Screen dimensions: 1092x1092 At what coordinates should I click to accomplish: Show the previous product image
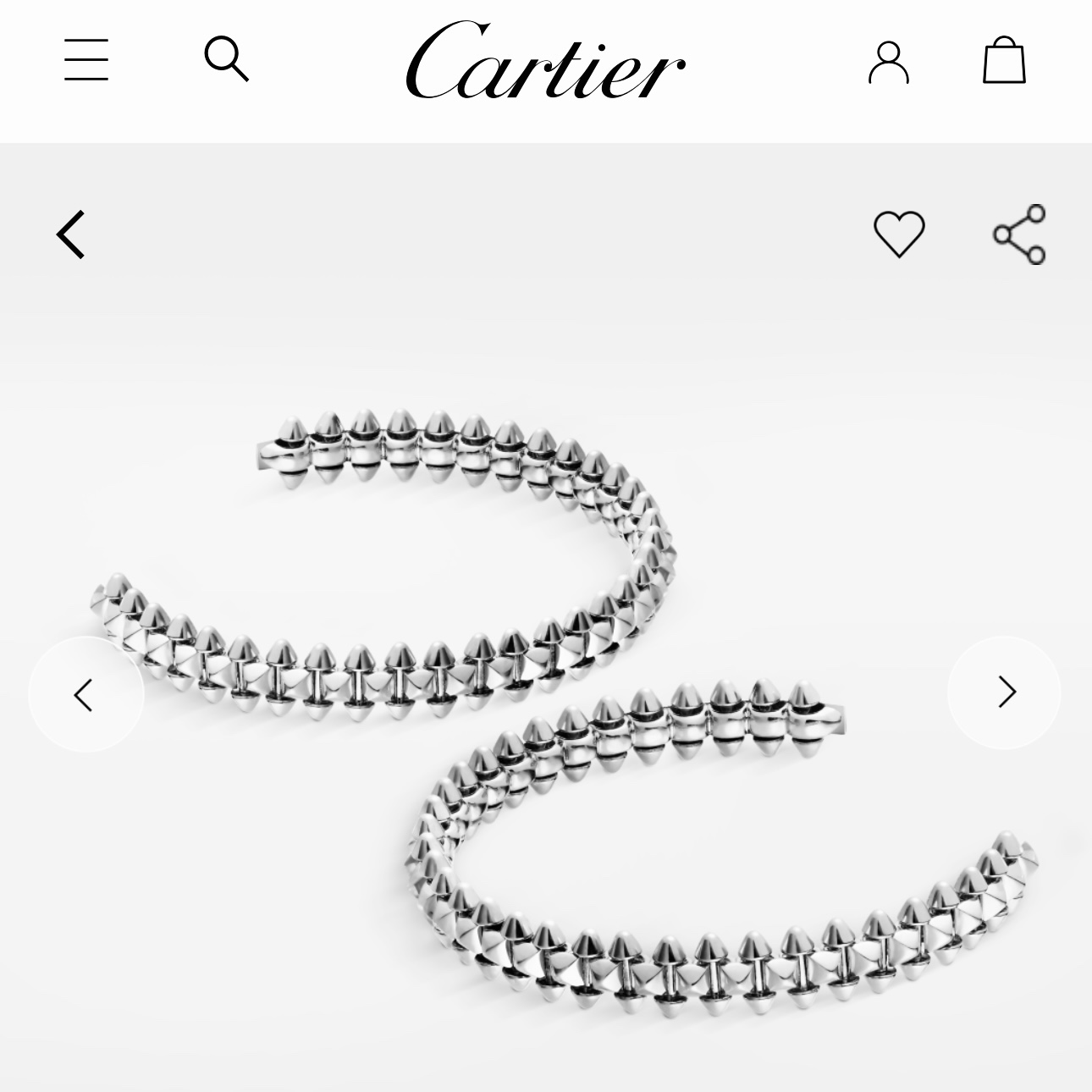85,694
